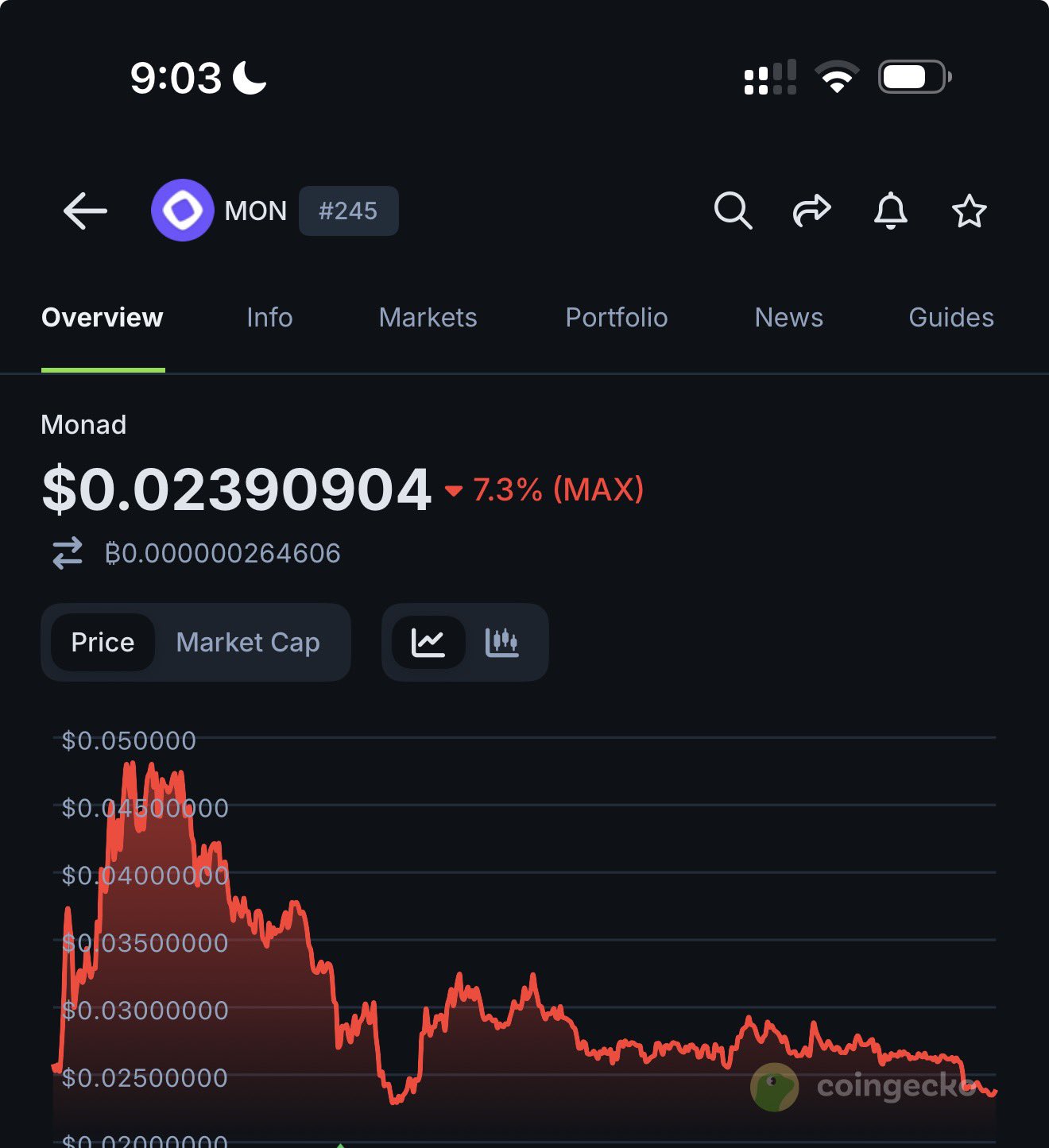Select the Price chart option
Screen dimensions: 1049x1148
pos(103,642)
